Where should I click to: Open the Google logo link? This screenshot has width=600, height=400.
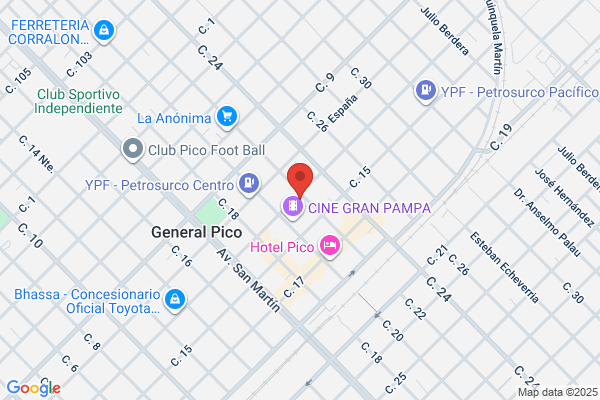[34, 388]
